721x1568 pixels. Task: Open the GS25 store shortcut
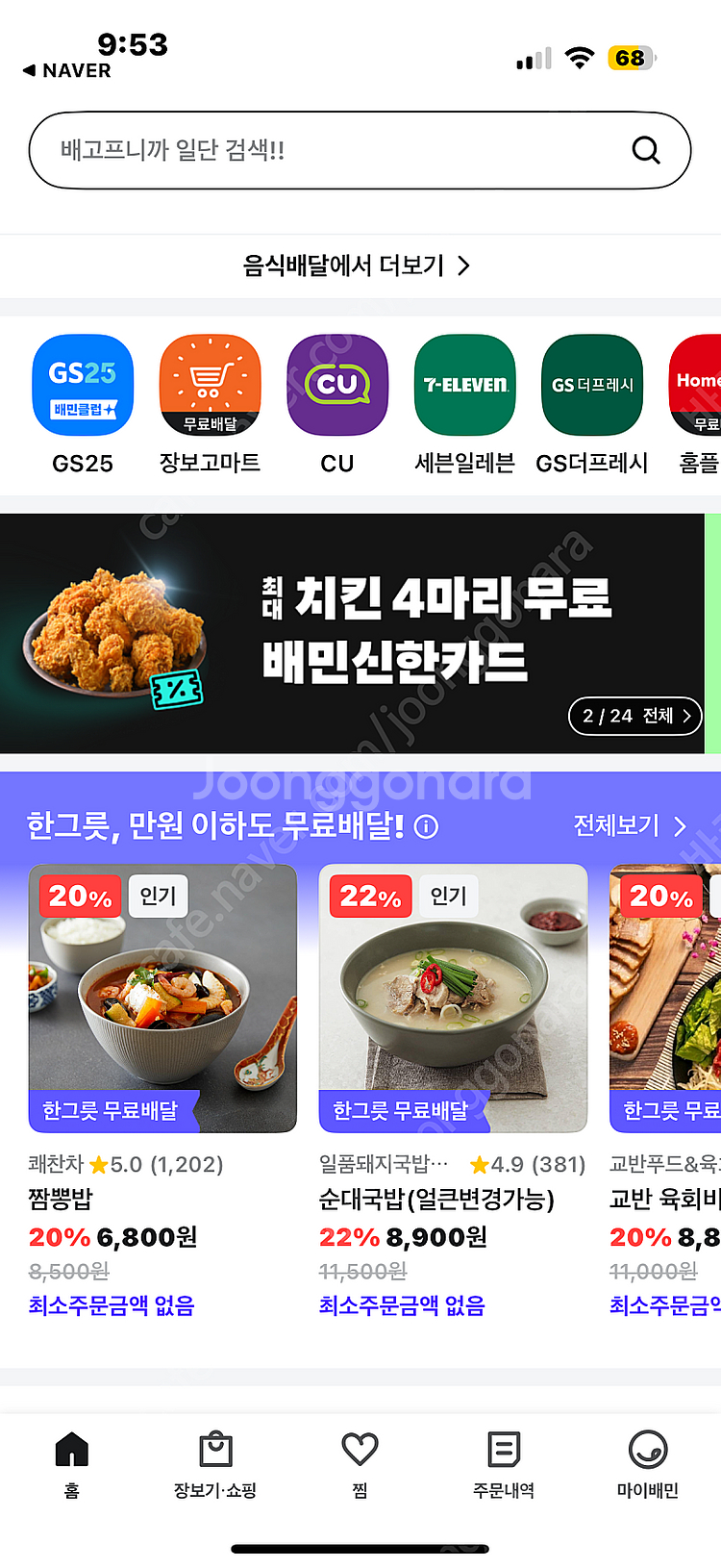point(83,387)
